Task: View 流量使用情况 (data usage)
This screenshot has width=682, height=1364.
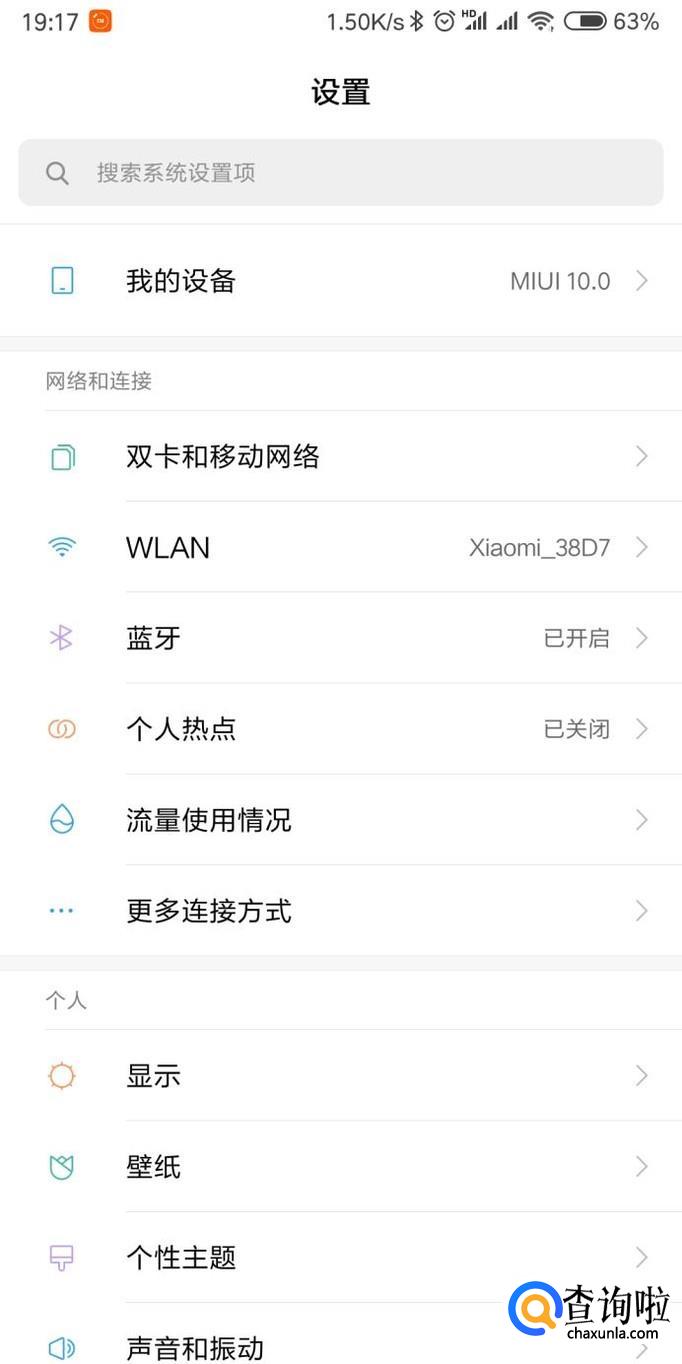Action: [340, 820]
